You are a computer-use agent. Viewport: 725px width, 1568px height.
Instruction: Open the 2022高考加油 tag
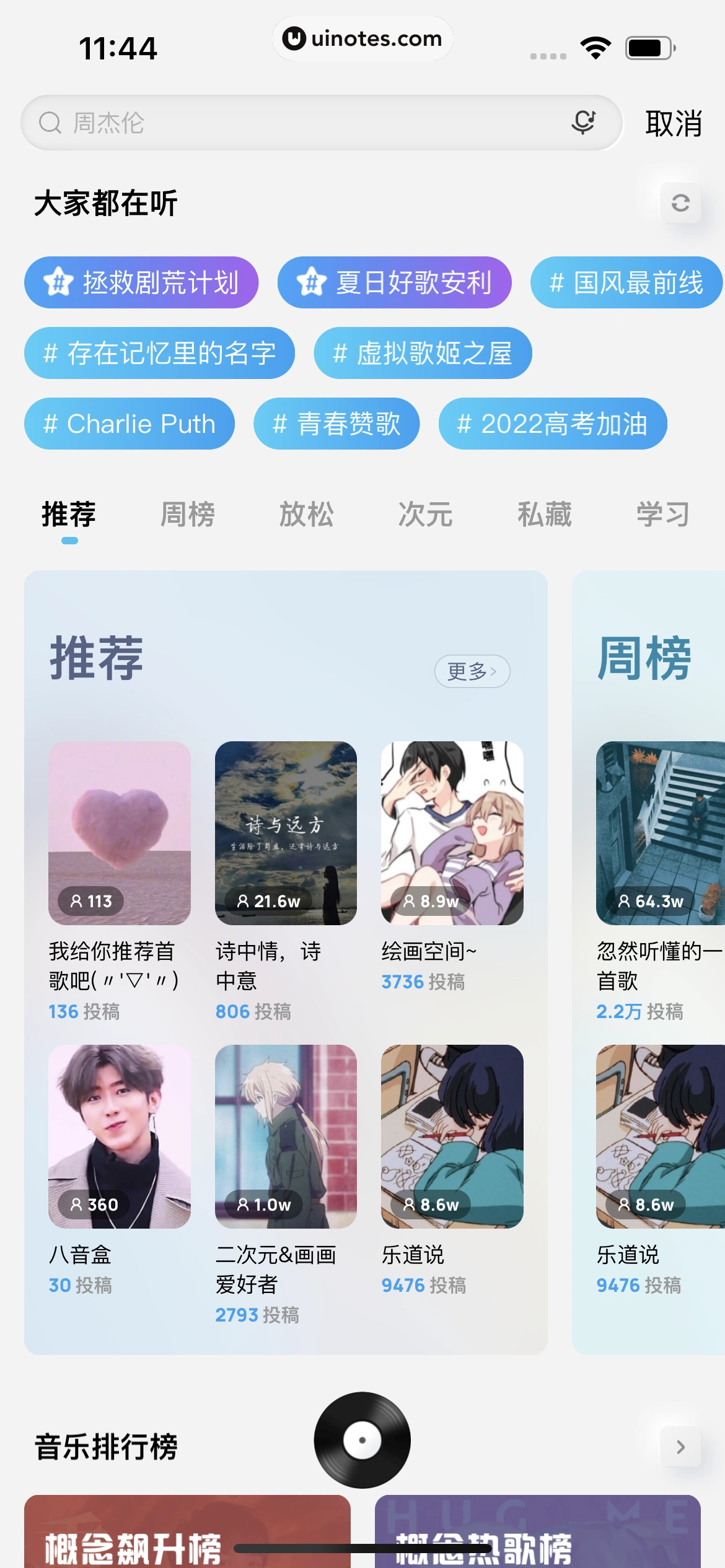[x=551, y=424]
